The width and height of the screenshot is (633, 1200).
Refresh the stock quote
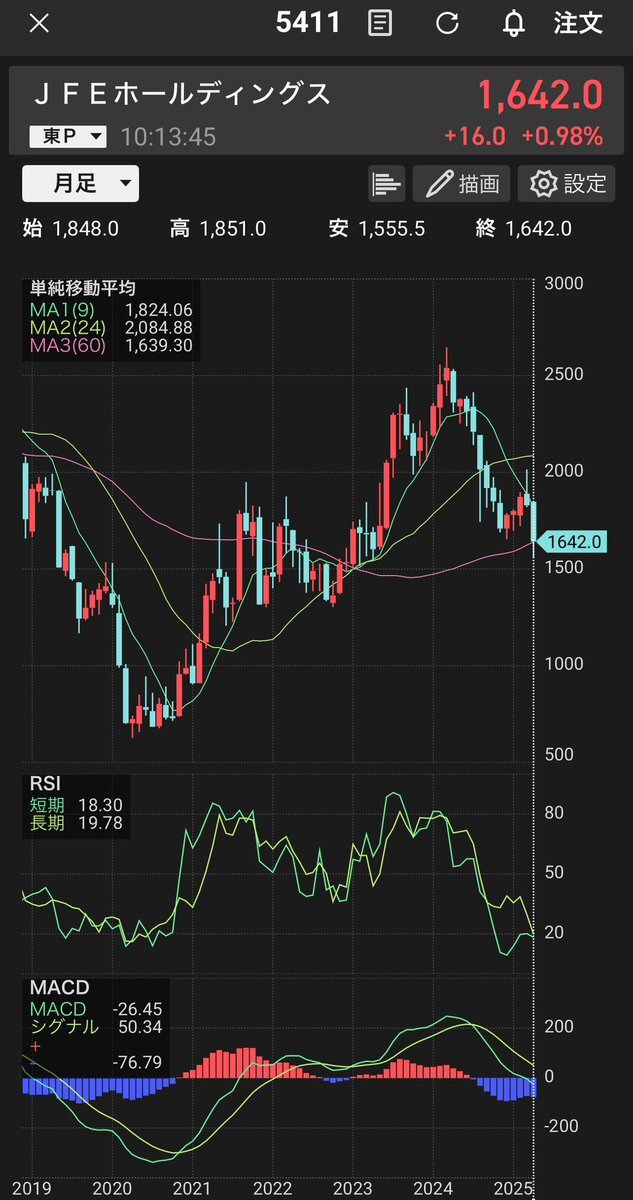(x=447, y=23)
